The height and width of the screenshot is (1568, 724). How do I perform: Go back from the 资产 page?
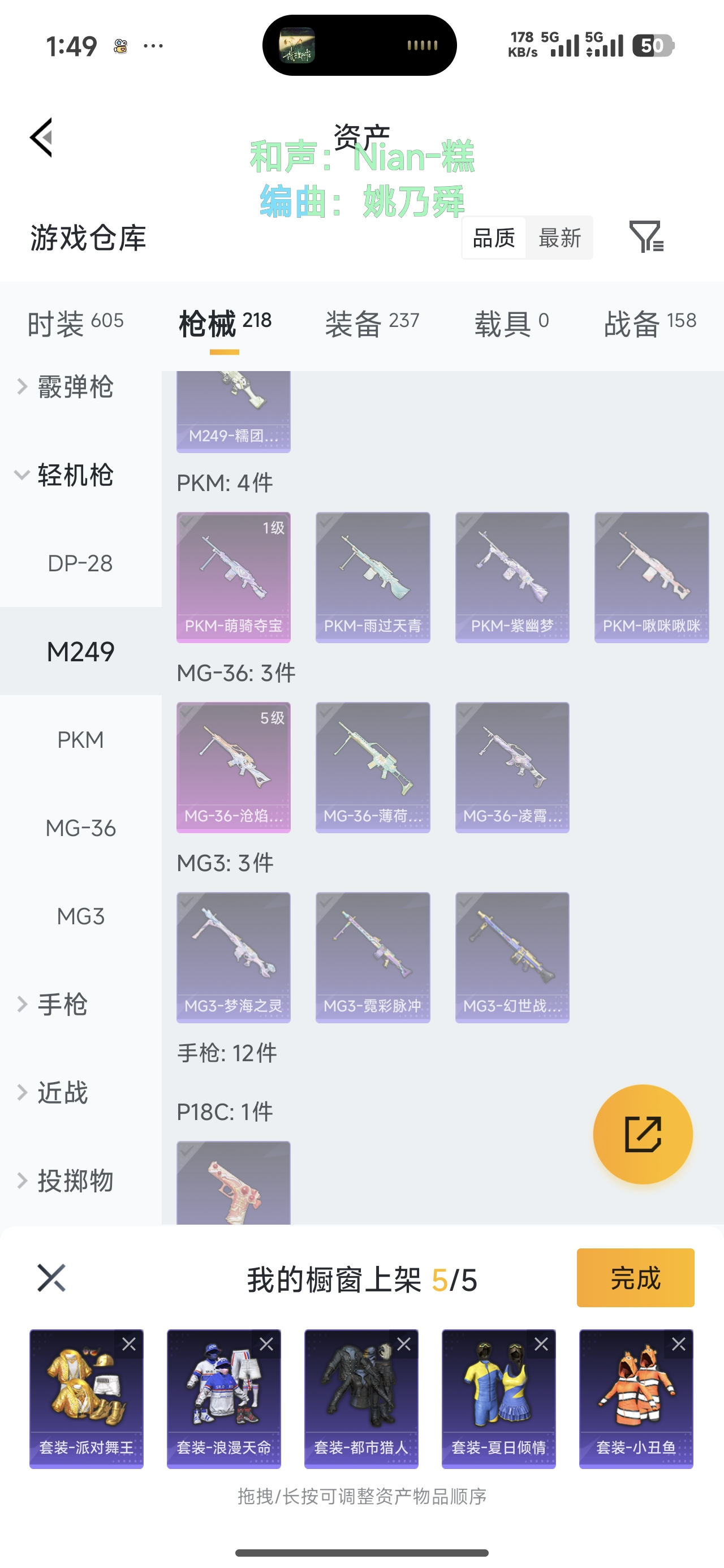pos(41,137)
